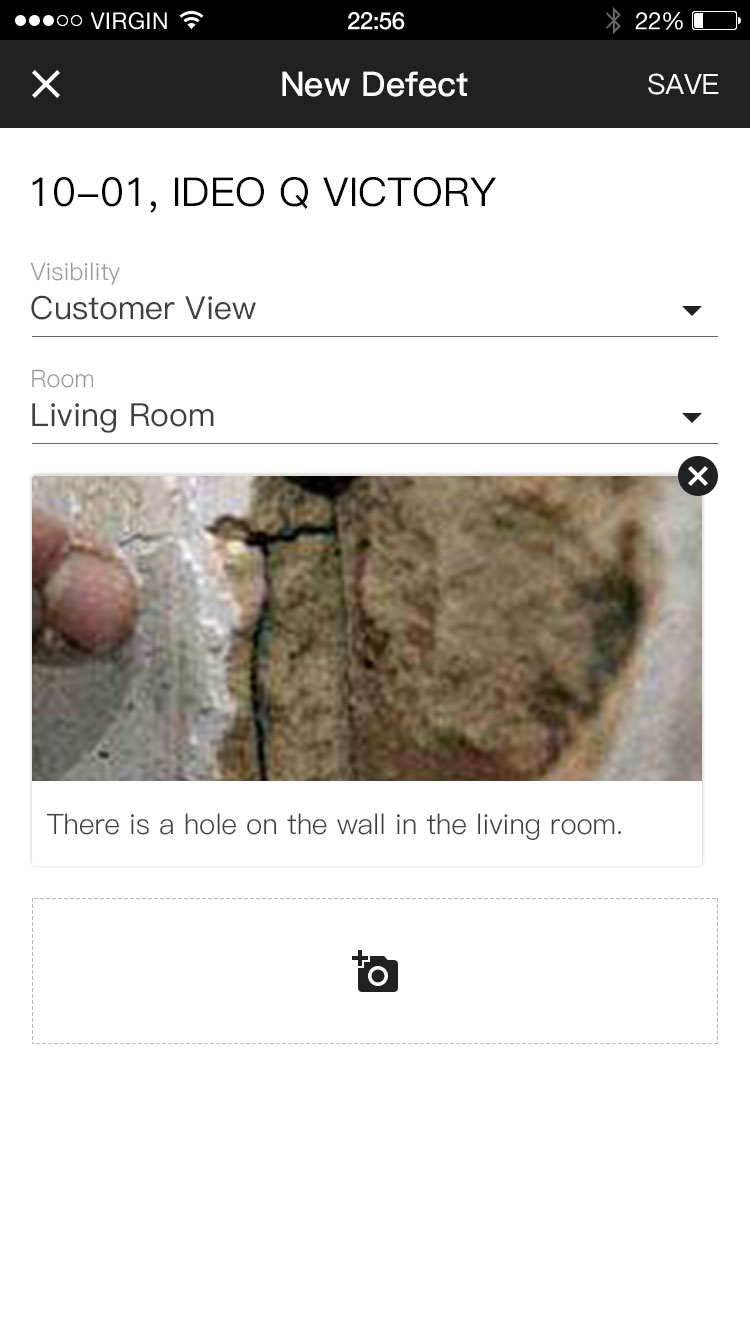Viewport: 750px width, 1334px height.
Task: Edit the hole on the wall description
Action: pos(335,825)
